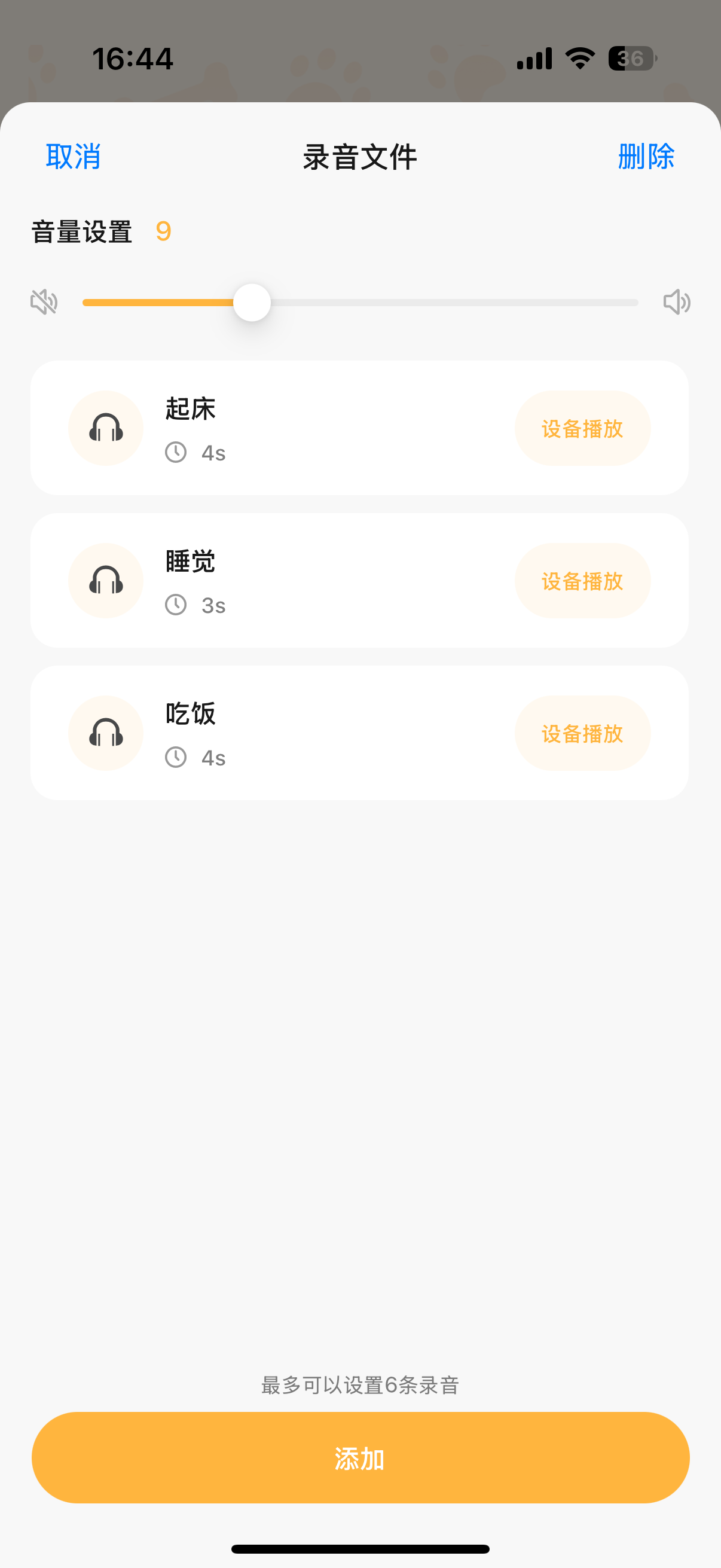The height and width of the screenshot is (1568, 721).
Task: Preview 吃饭 recording via headphone icon
Action: [106, 733]
